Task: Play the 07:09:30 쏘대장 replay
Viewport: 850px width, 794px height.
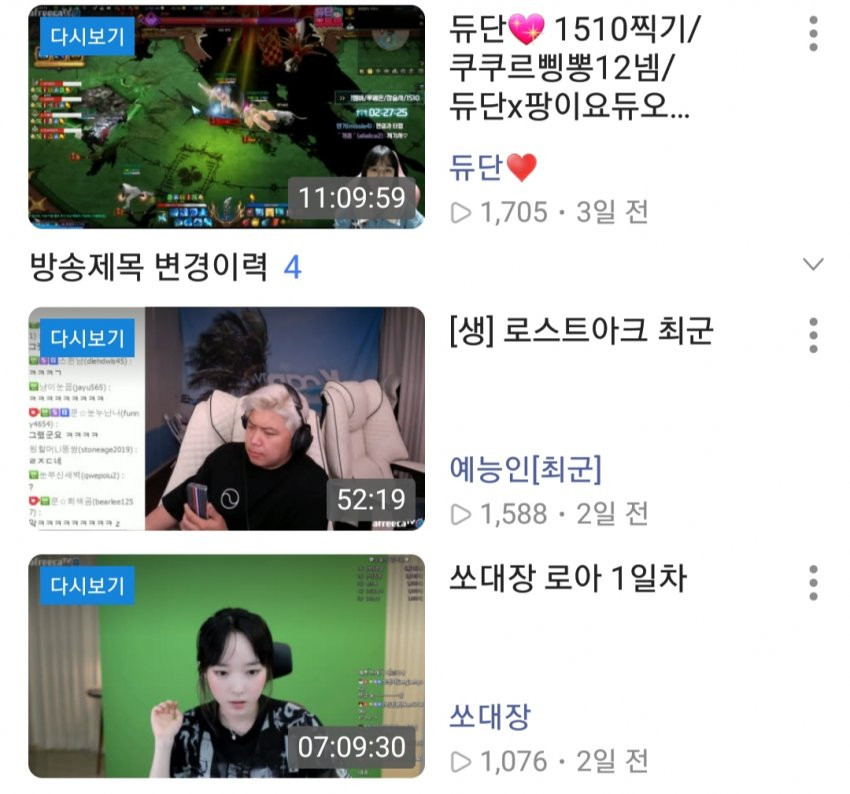Action: 226,666
